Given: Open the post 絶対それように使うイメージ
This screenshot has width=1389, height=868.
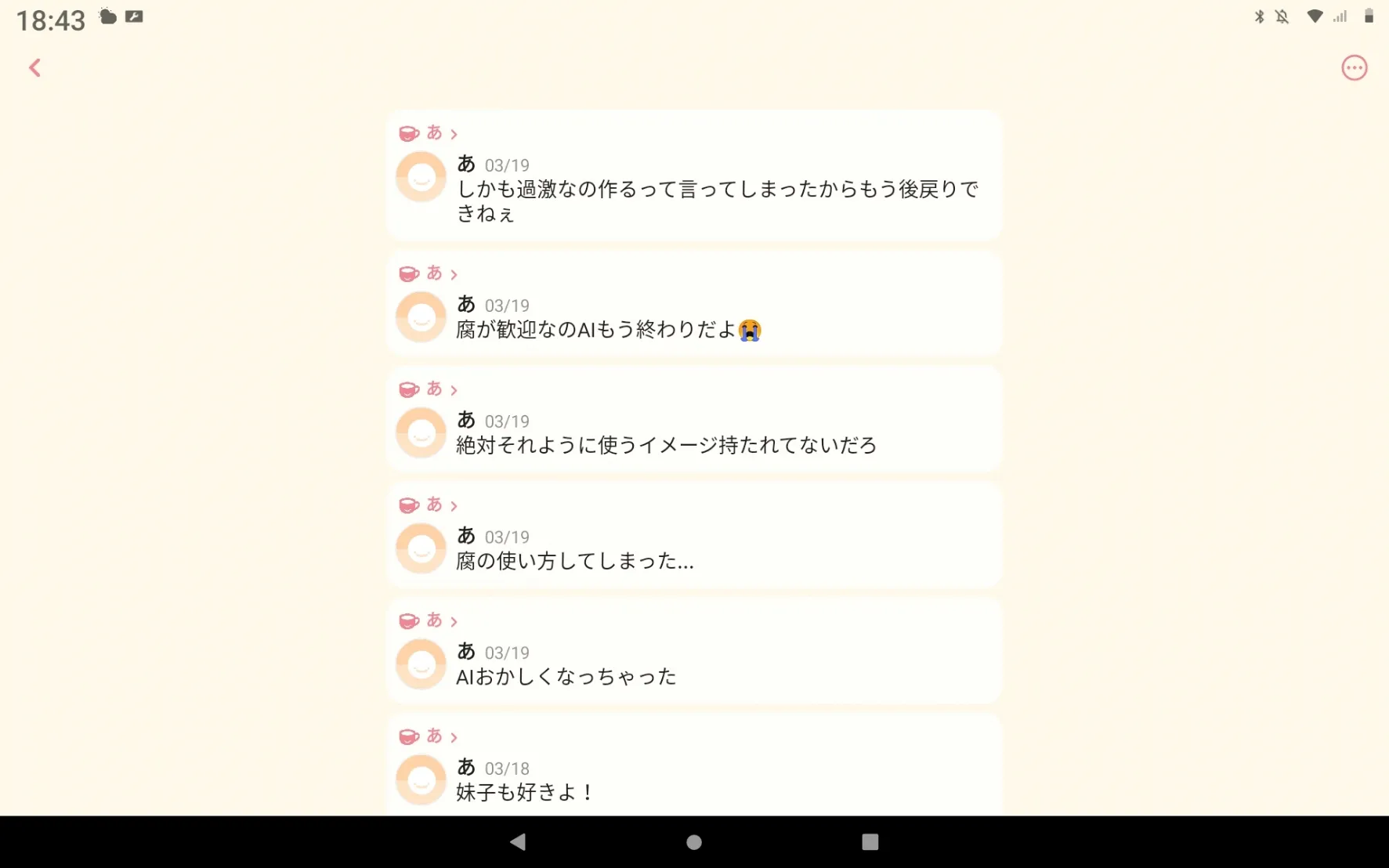Looking at the screenshot, I should tap(694, 418).
